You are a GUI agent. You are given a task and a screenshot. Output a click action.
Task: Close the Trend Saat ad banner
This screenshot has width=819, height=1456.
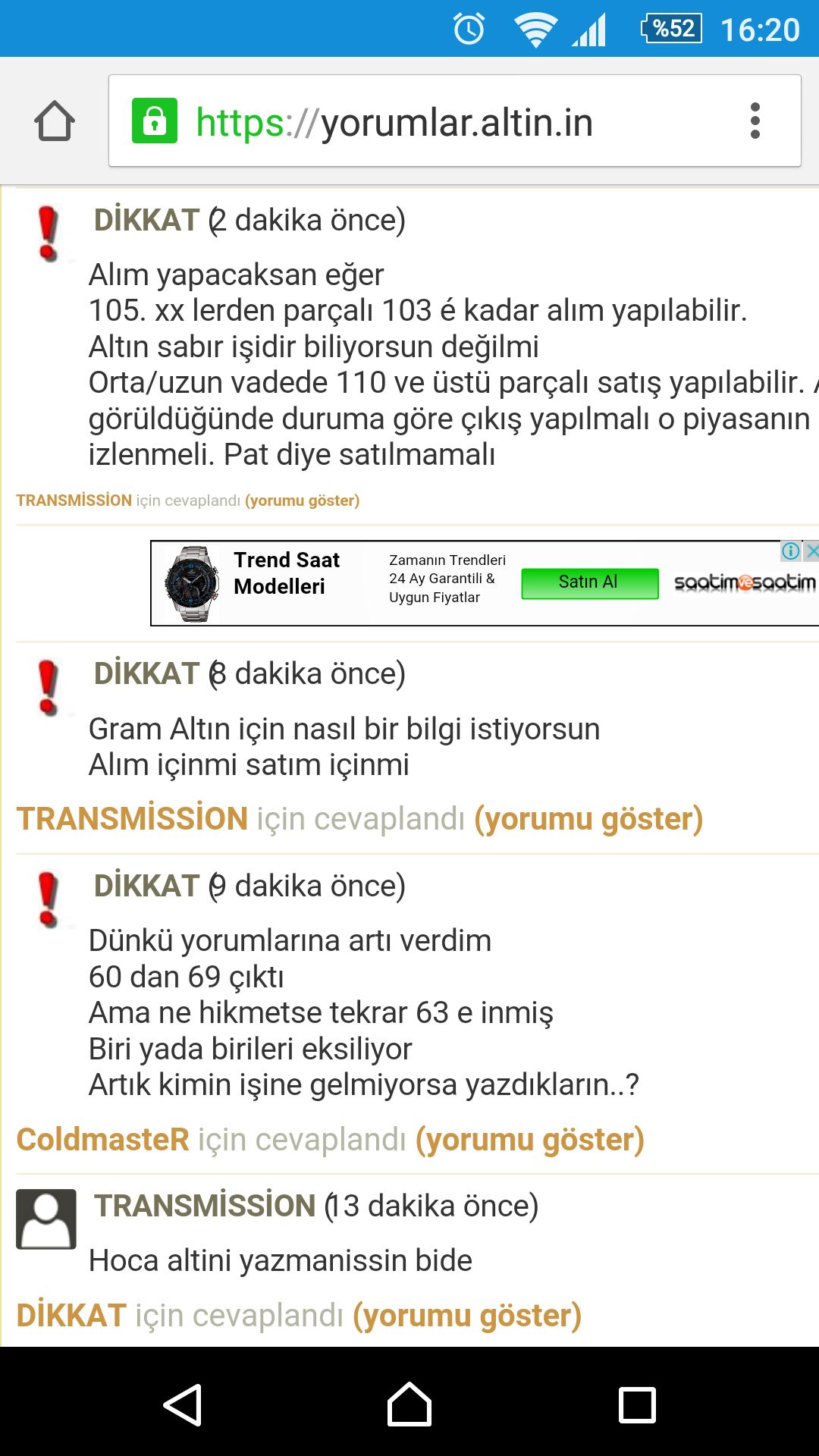point(811,551)
